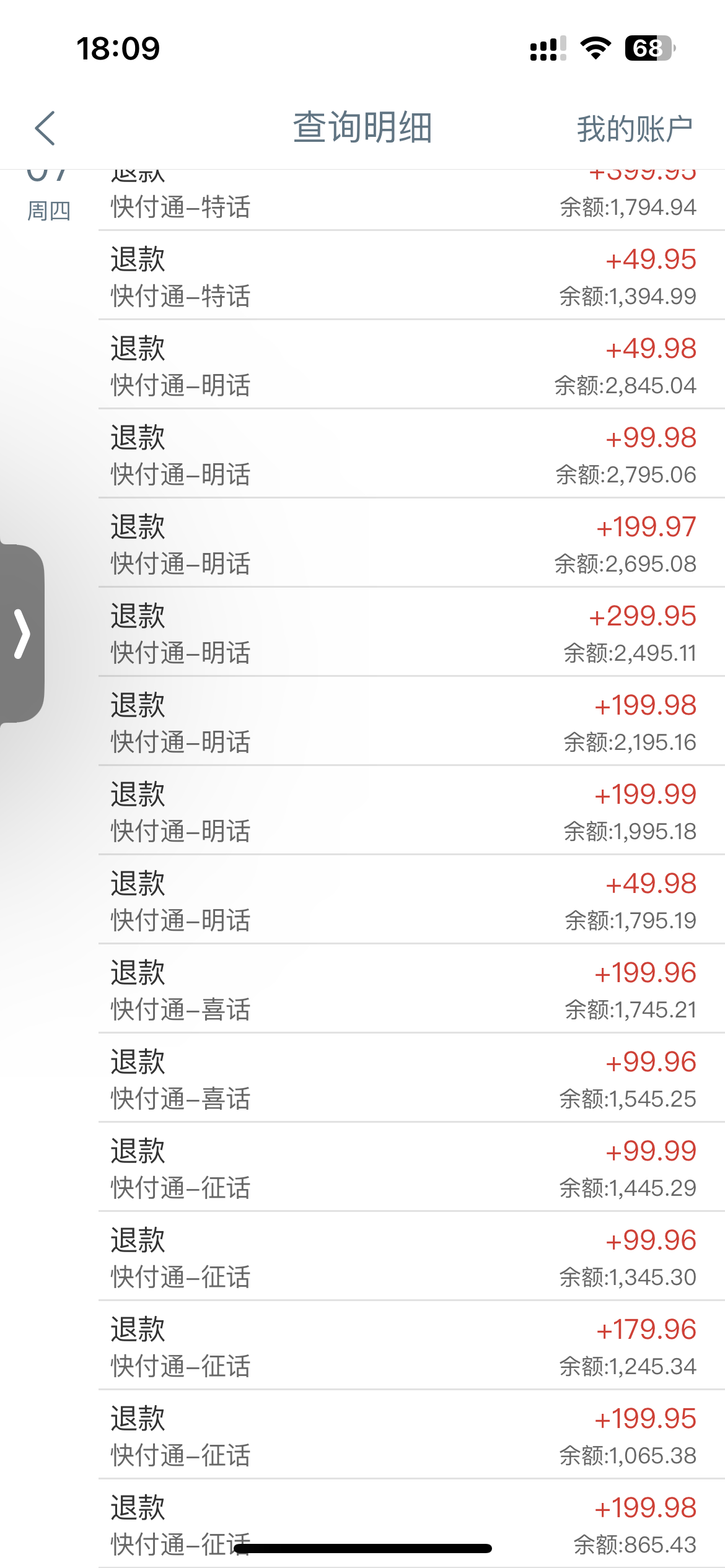This screenshot has height=1568, width=725.
Task: View refund +199.98 with balance 2,195.16
Action: pos(403,722)
